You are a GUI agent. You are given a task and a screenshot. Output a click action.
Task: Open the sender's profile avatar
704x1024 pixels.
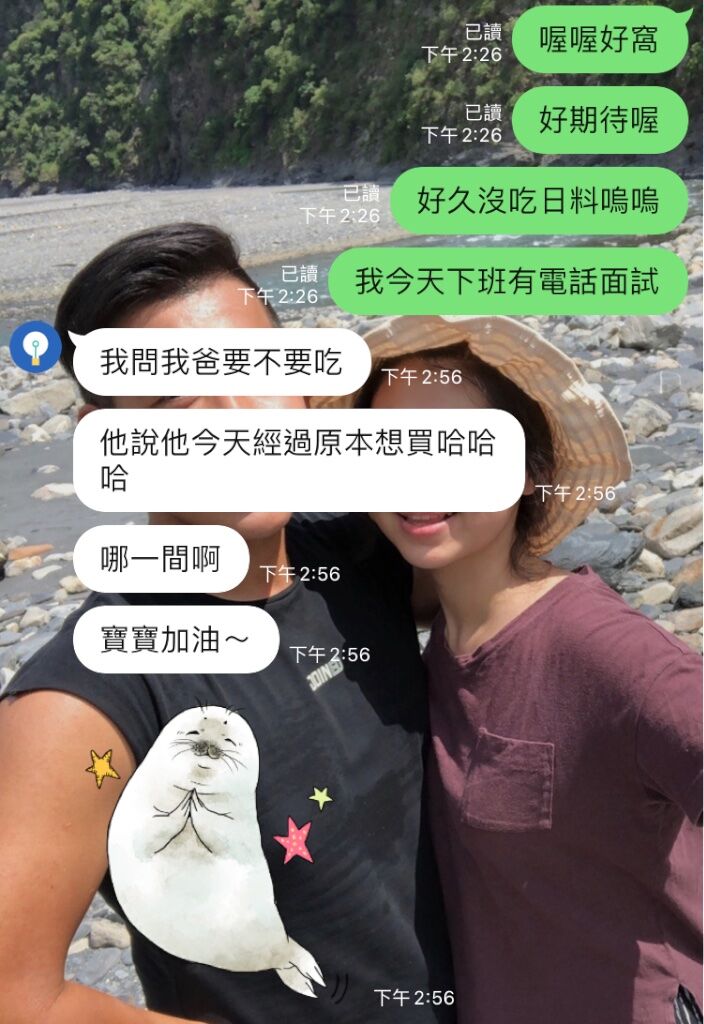(35, 348)
